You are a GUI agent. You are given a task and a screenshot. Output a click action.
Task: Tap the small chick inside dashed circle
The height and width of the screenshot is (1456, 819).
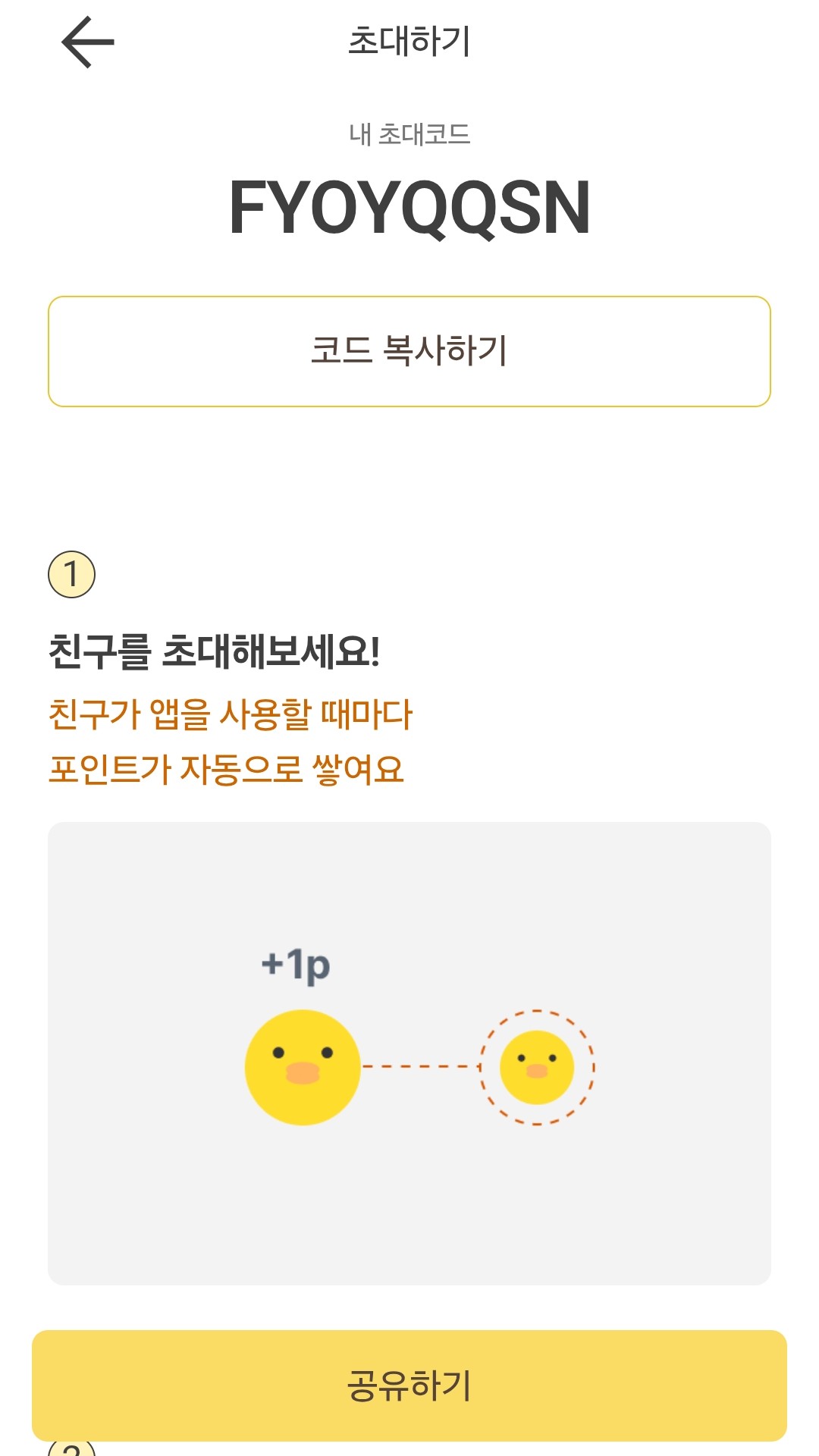(538, 1065)
